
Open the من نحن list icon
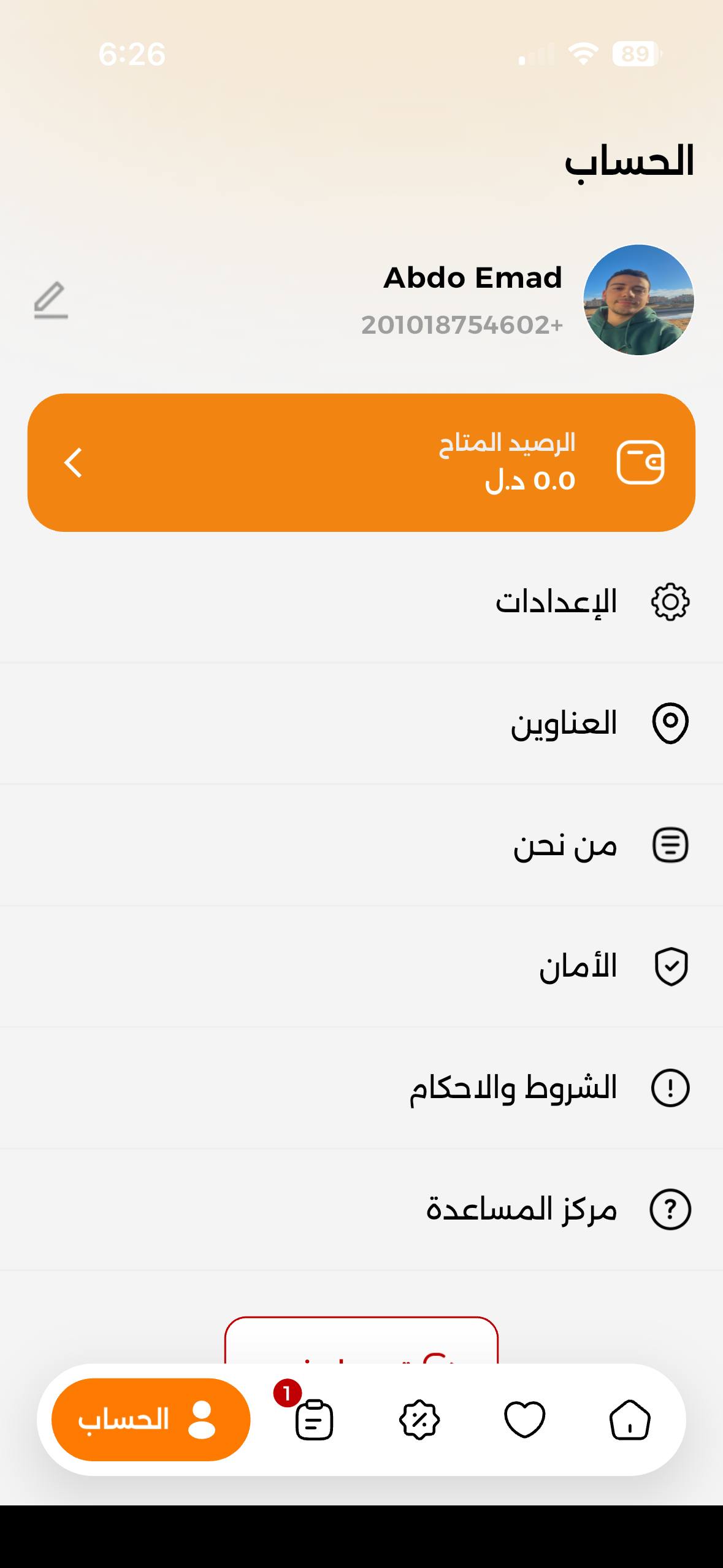[x=671, y=845]
